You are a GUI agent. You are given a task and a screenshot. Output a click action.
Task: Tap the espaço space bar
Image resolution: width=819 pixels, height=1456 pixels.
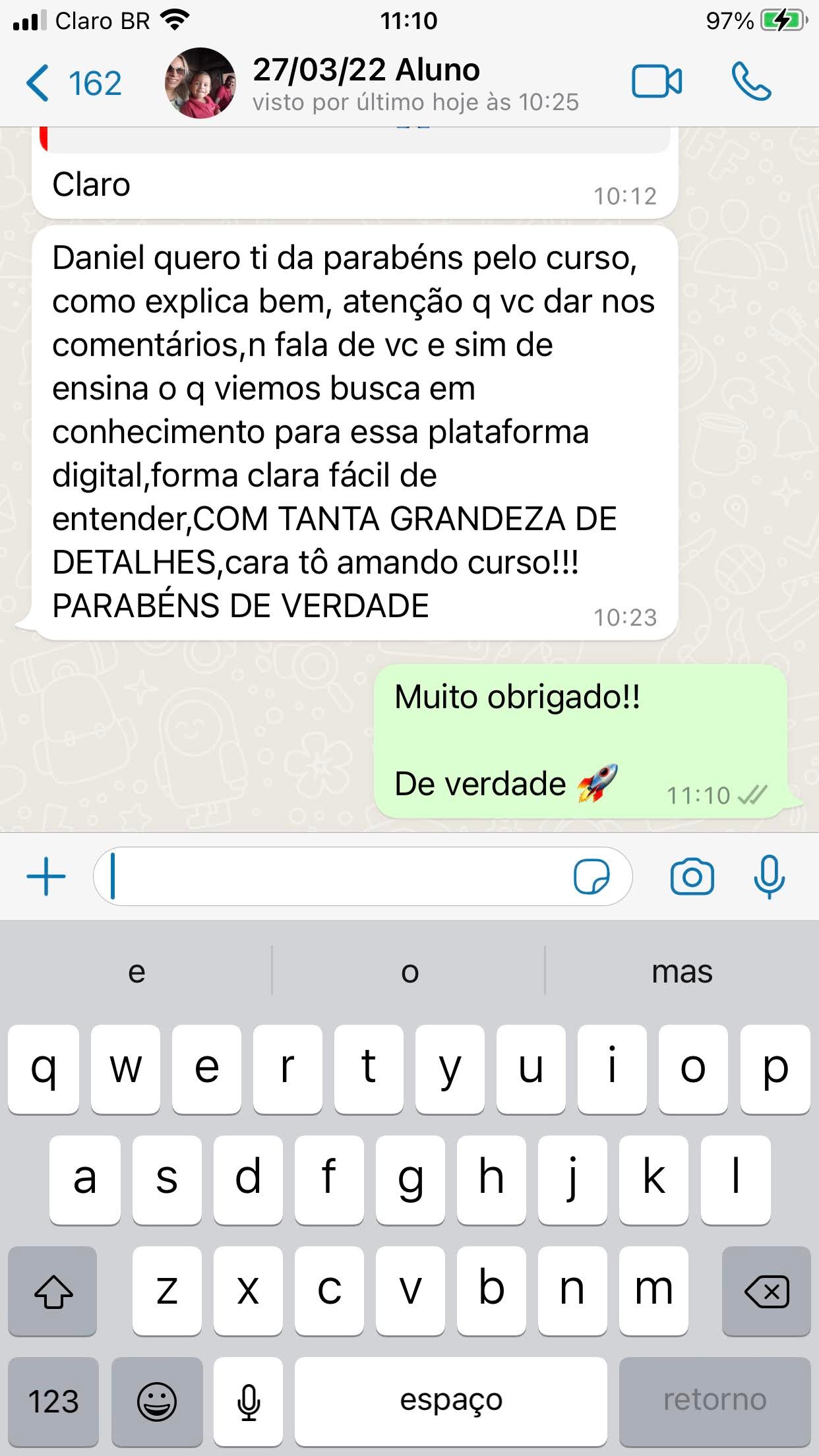[451, 1401]
